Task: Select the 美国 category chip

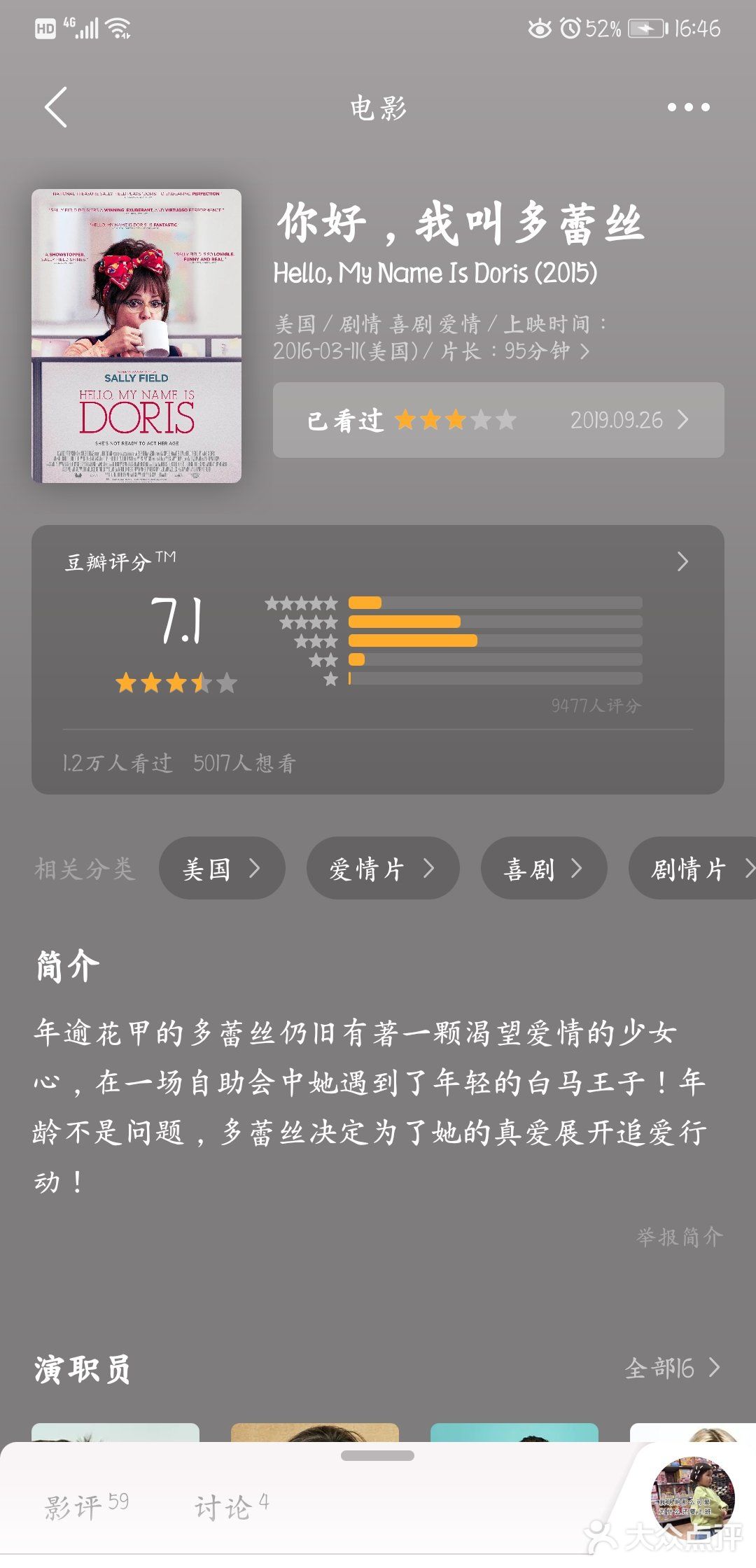Action: coord(222,869)
